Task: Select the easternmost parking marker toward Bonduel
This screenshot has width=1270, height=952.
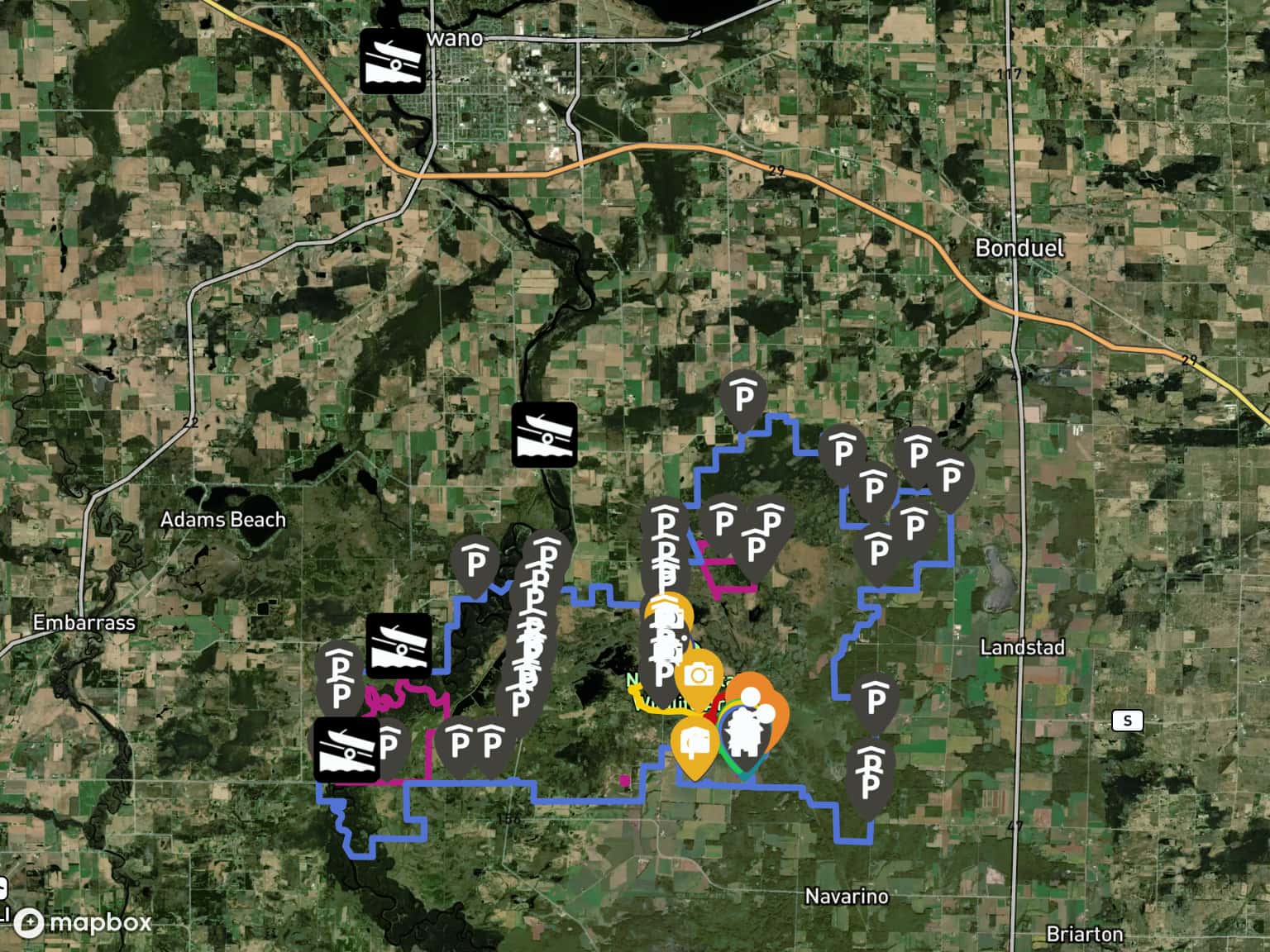Action: (950, 478)
